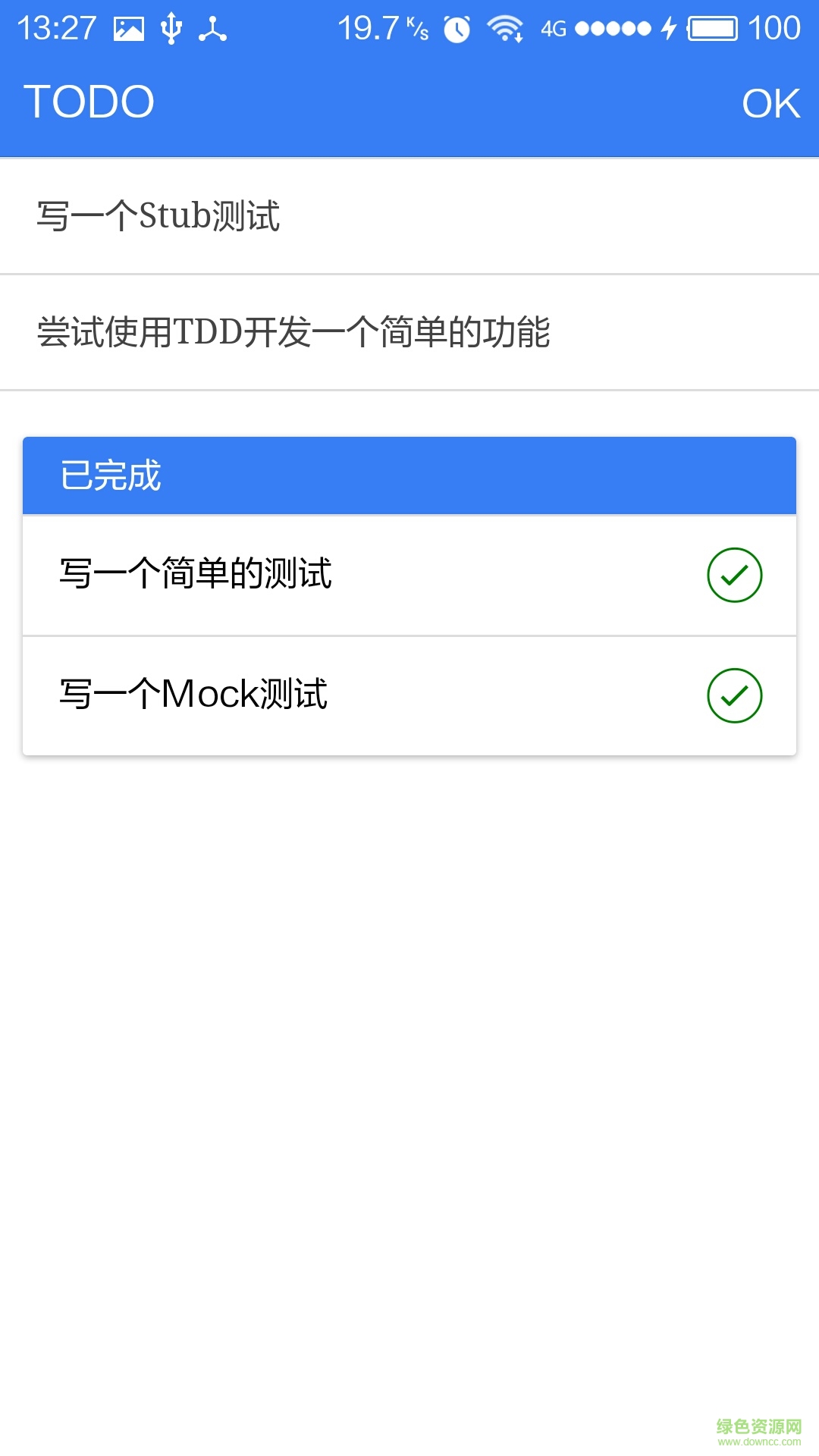Click the alarm clock icon in status bar
The image size is (819, 1456).
[x=455, y=27]
